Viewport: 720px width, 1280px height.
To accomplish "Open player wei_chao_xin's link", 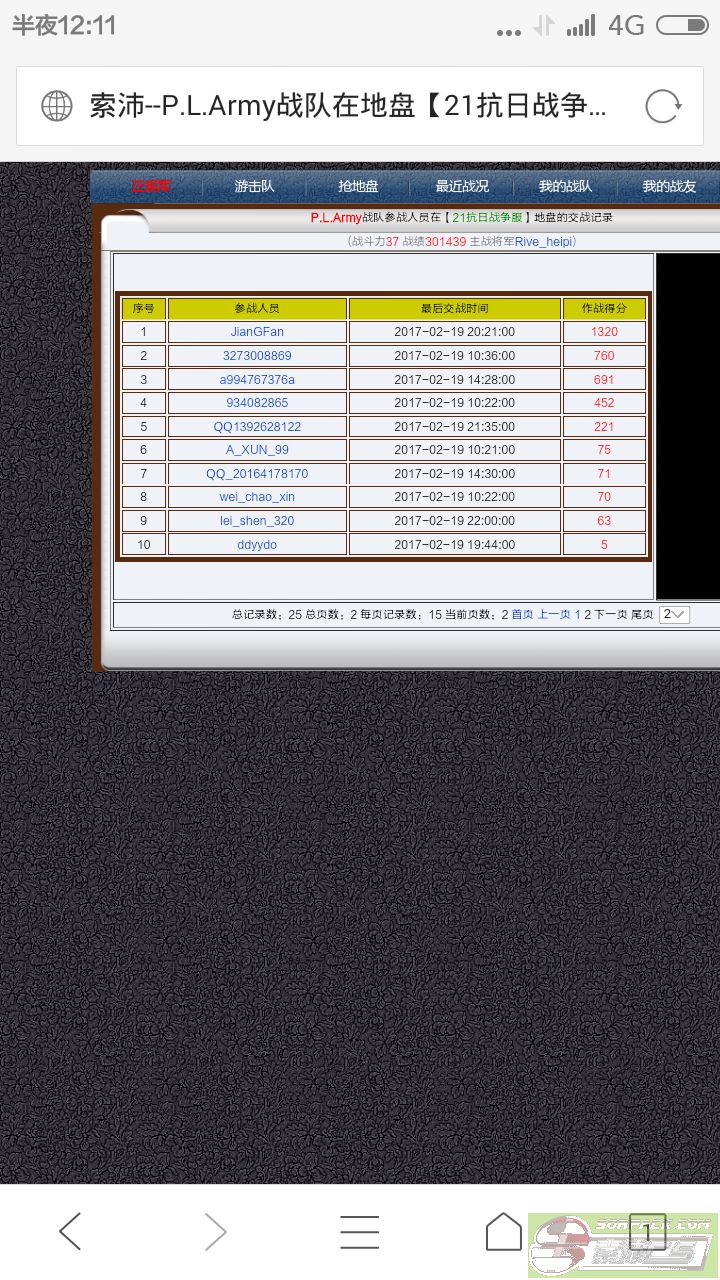I will click(257, 497).
